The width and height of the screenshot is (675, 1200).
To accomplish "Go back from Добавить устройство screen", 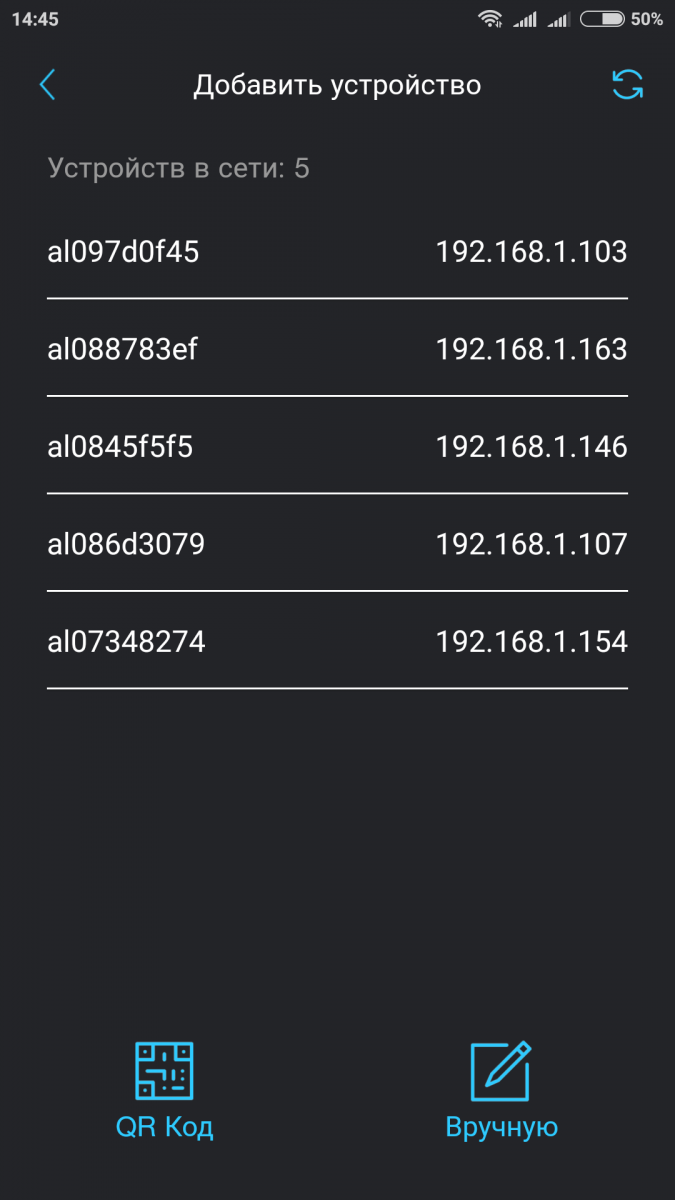I will click(47, 85).
